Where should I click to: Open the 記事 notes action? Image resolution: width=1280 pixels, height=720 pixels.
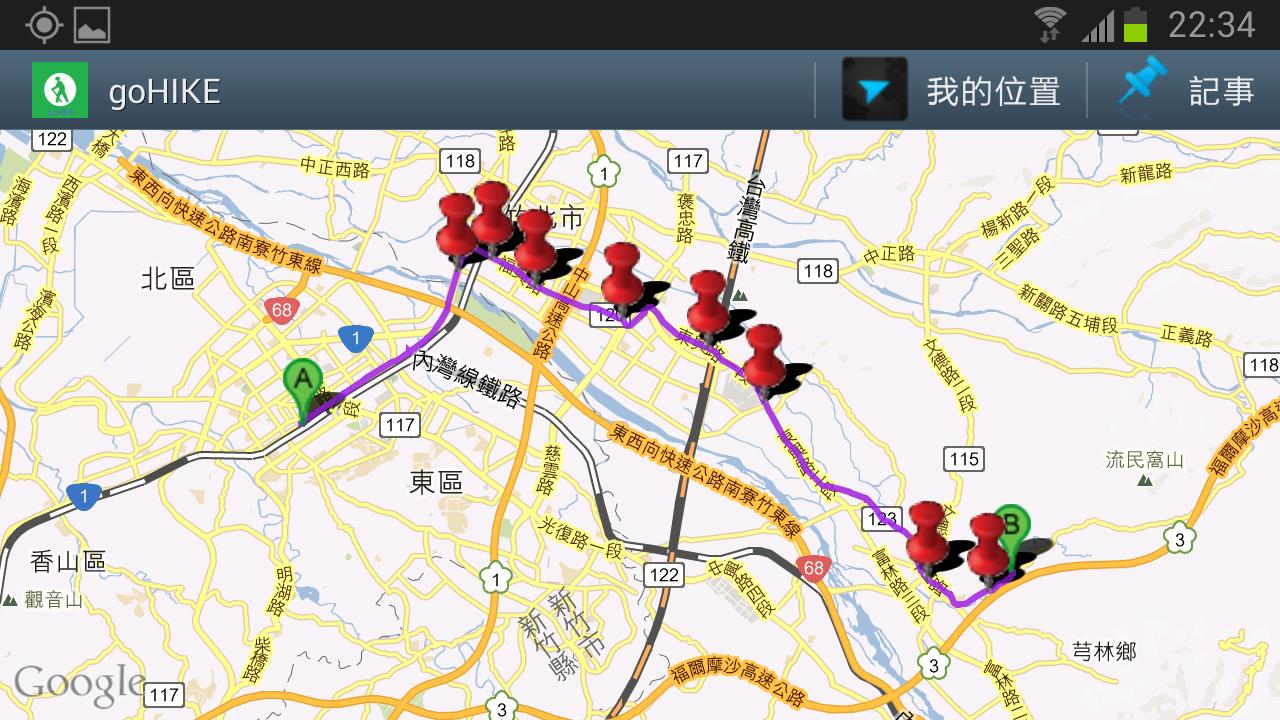(x=1186, y=91)
